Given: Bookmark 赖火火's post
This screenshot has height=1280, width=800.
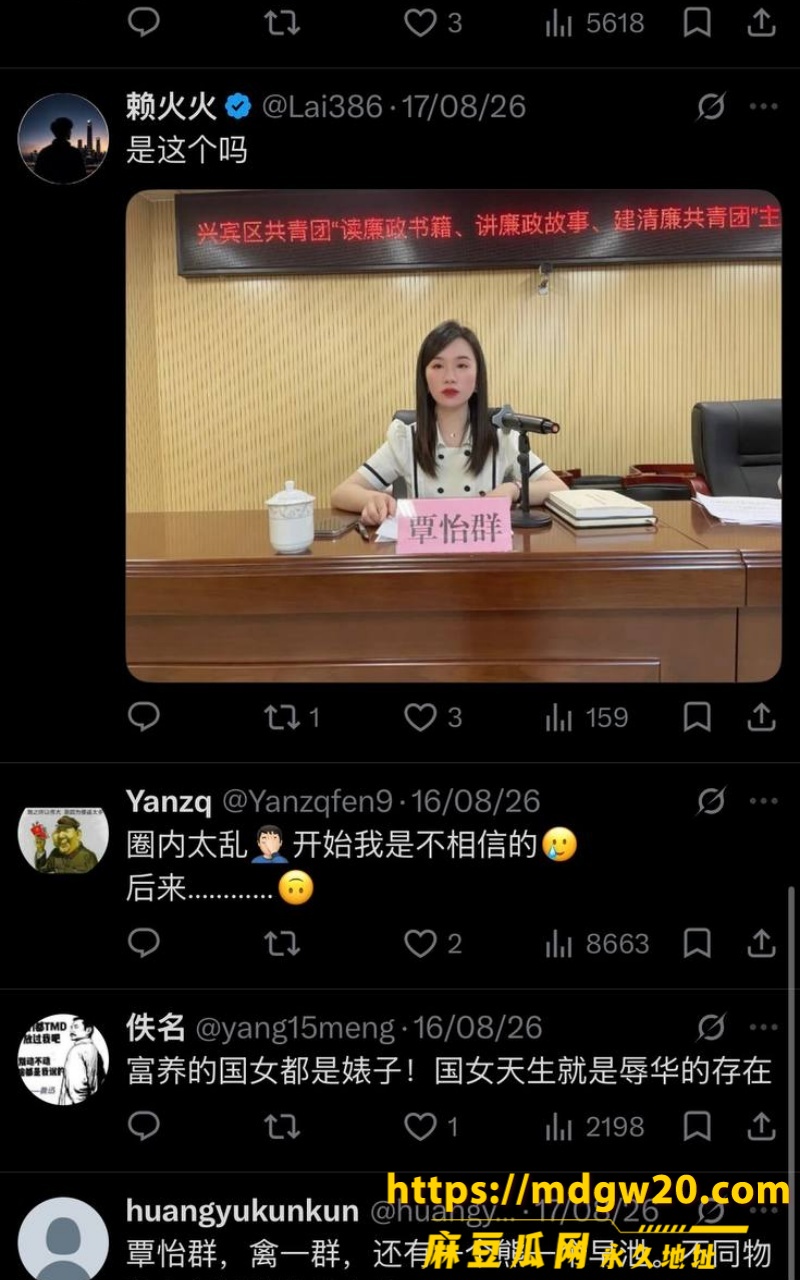Looking at the screenshot, I should (697, 717).
